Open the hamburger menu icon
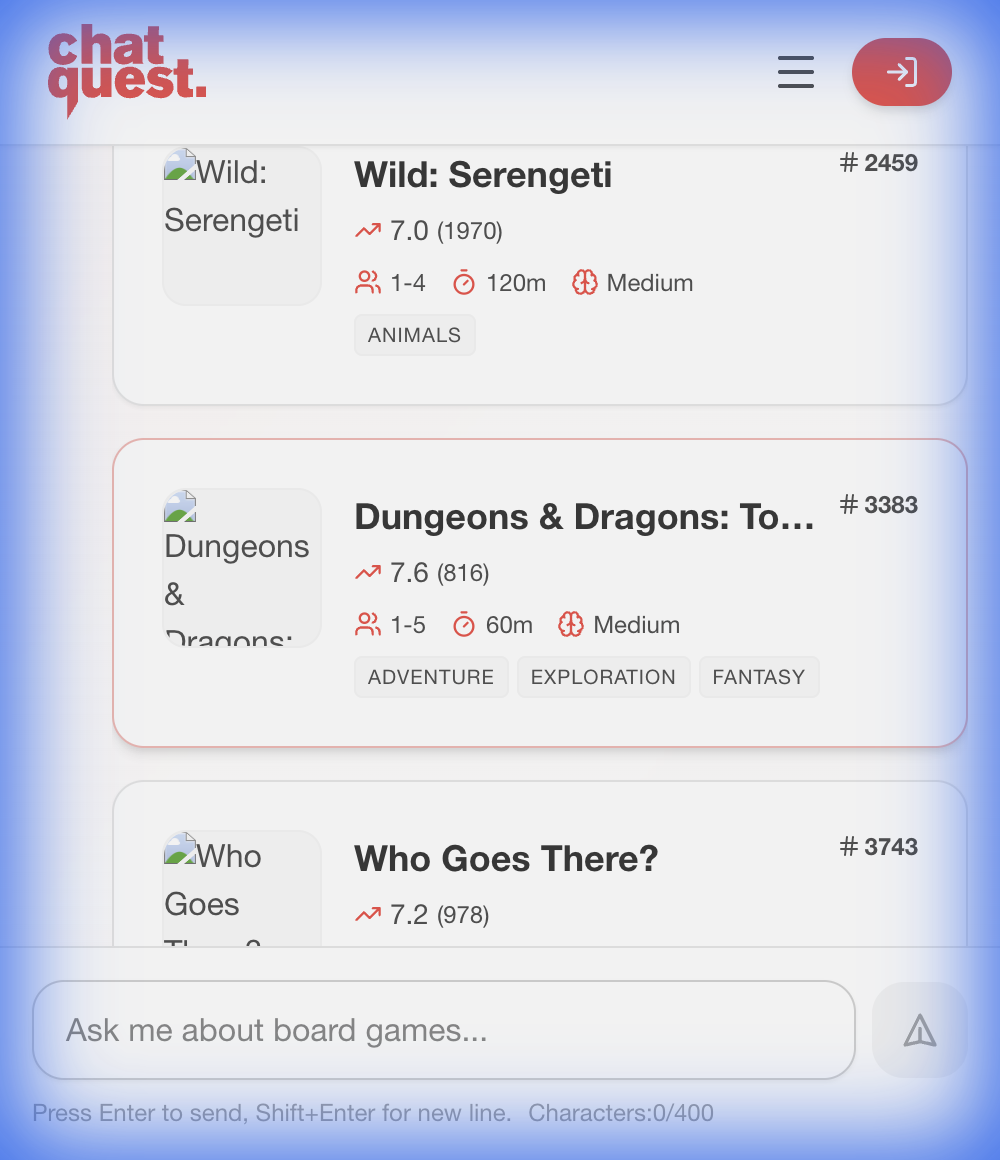Viewport: 1000px width, 1160px height. pyautogui.click(x=795, y=72)
